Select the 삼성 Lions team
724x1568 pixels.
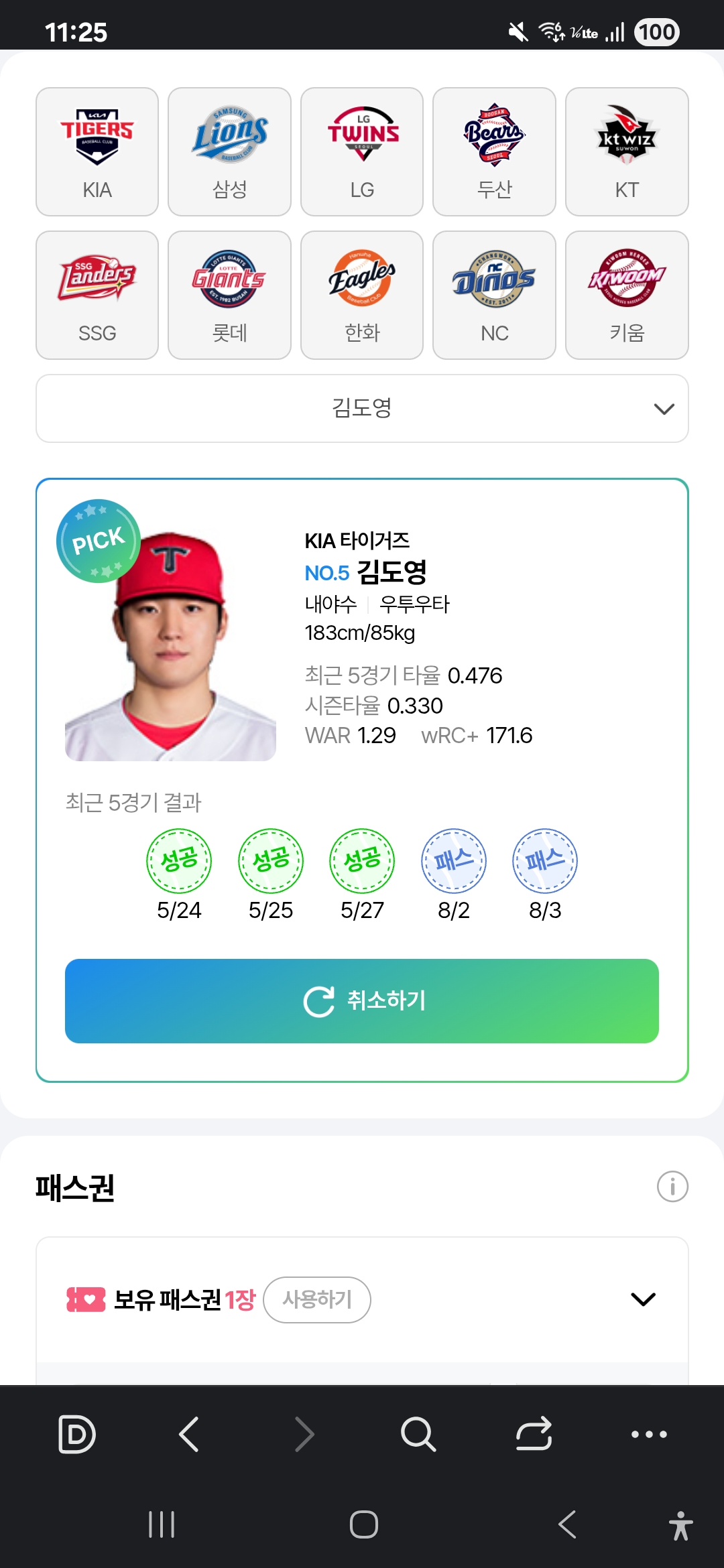pos(229,152)
